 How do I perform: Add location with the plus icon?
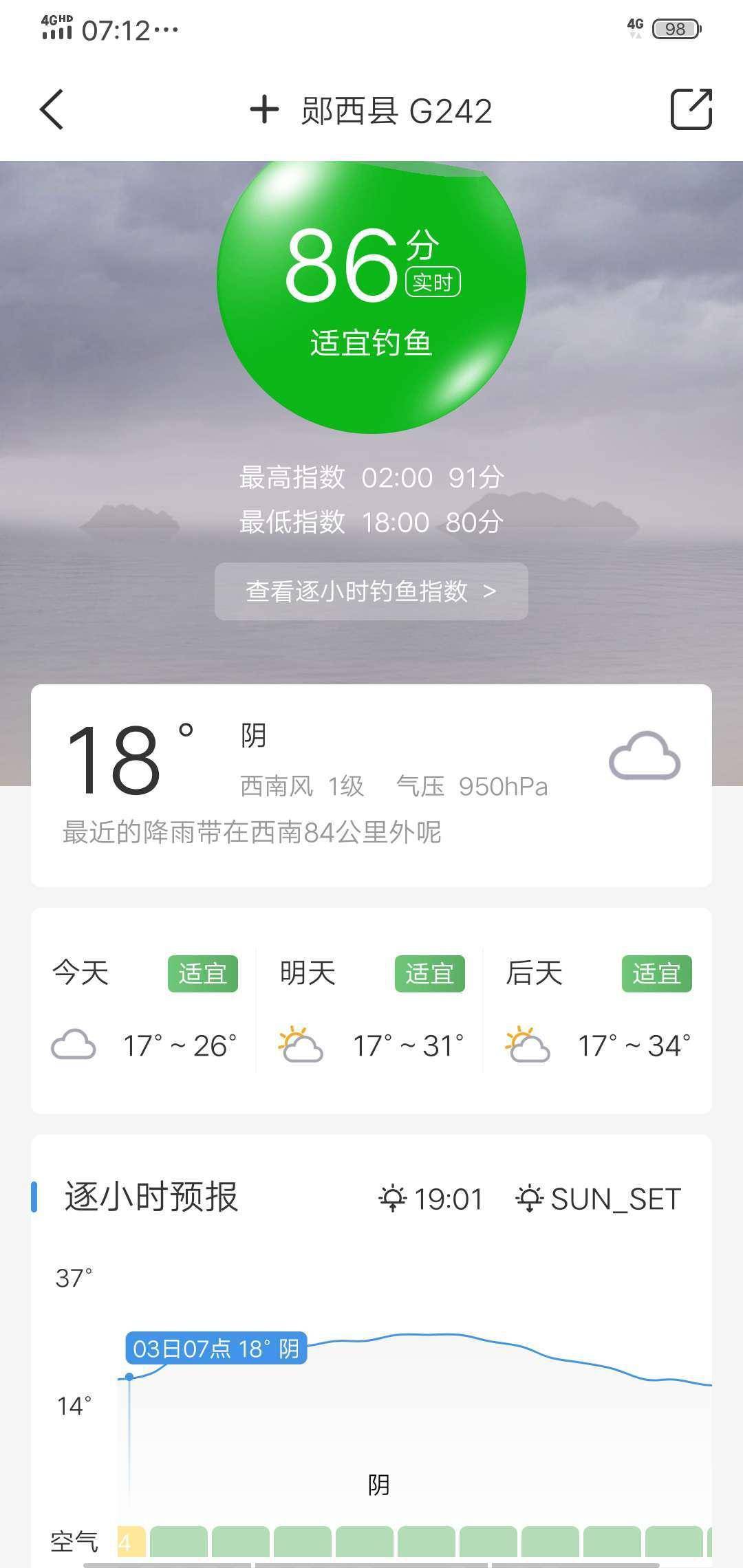pos(264,110)
